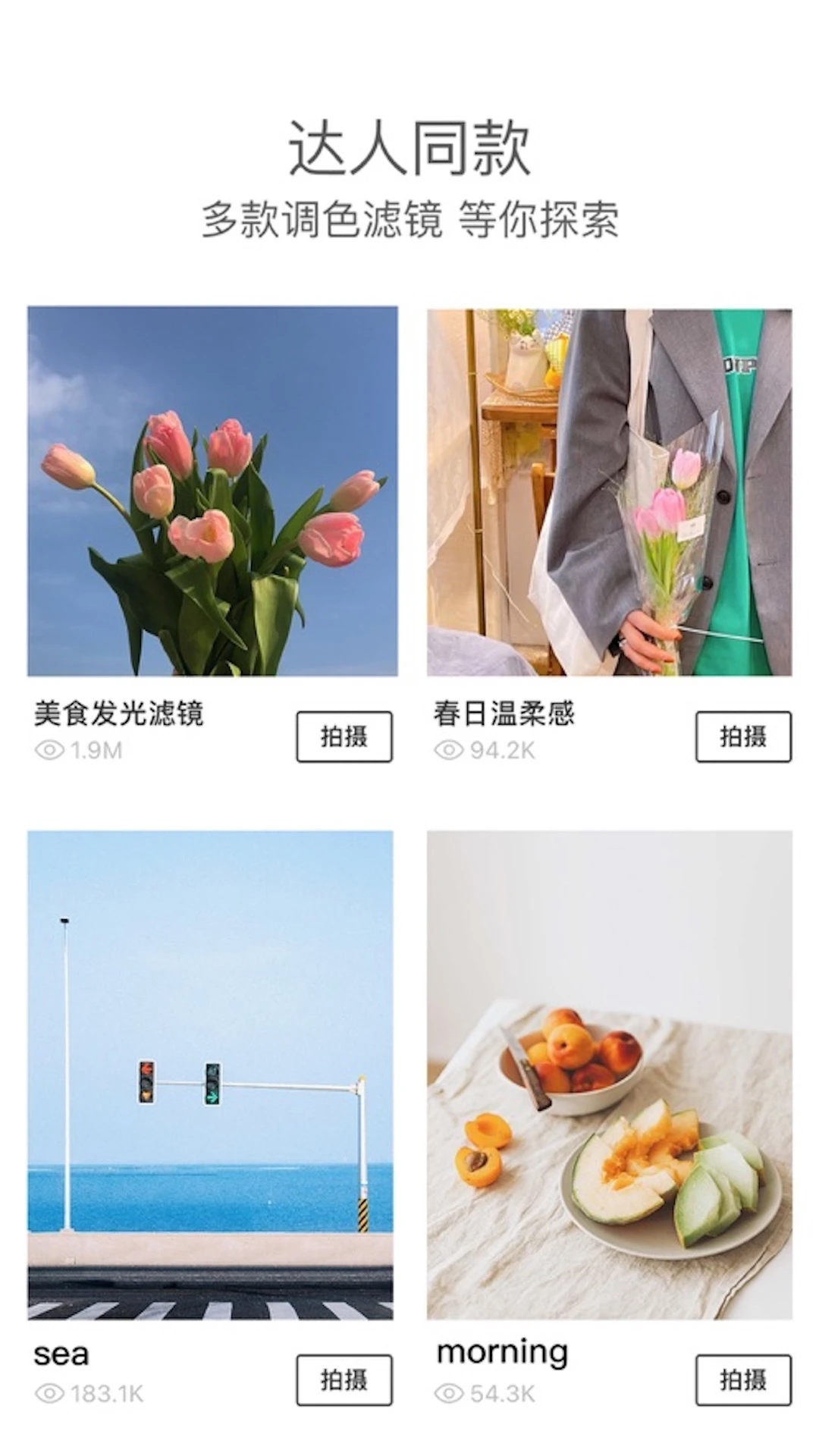Select the sea filter title
The image size is (819, 1456).
[x=63, y=1352]
